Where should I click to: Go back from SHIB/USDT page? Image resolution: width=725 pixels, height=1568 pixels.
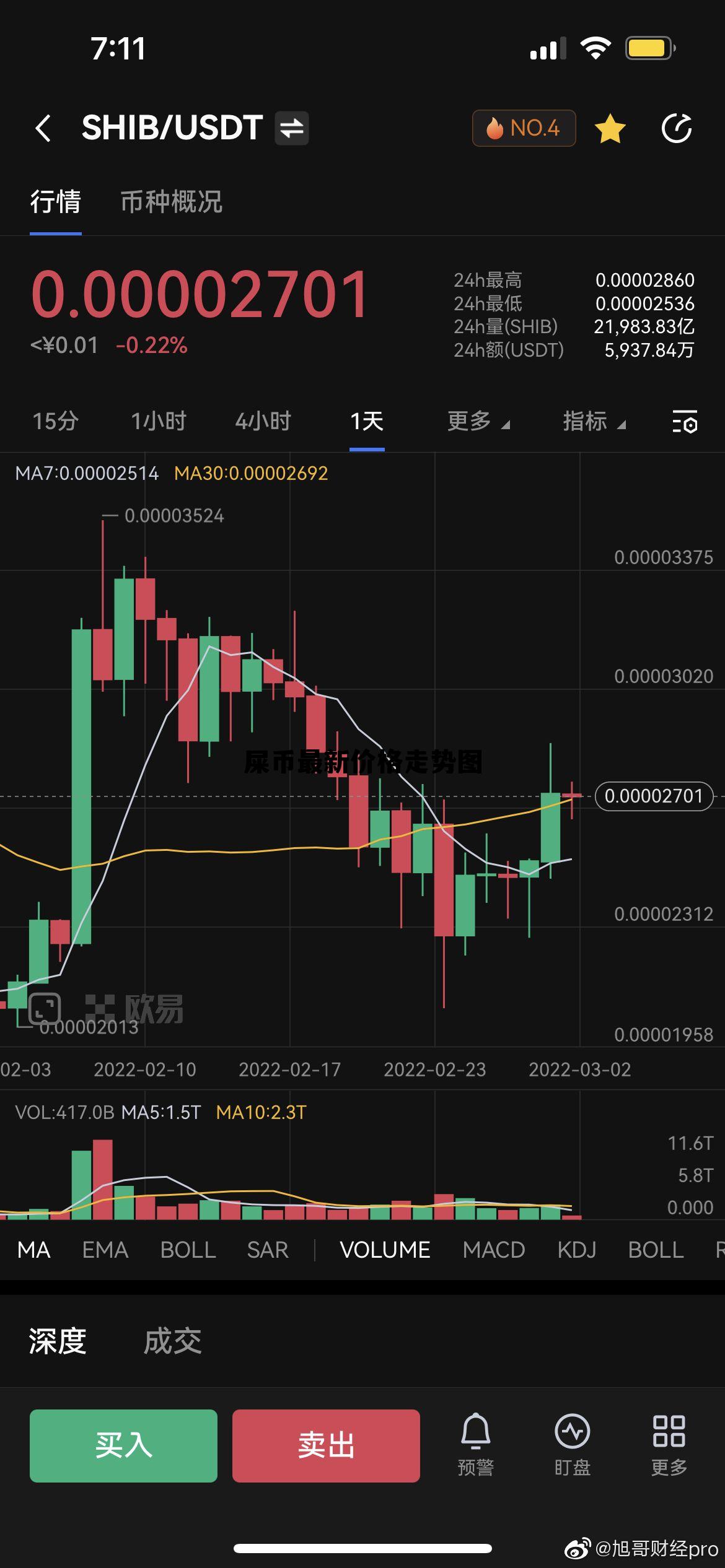click(43, 128)
